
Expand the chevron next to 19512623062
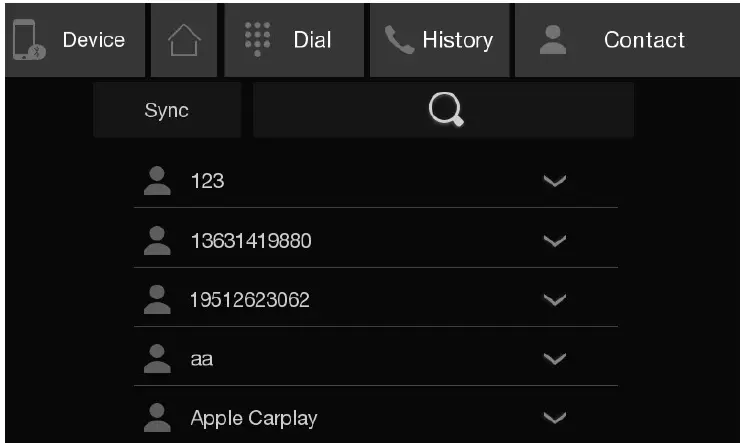[554, 299]
